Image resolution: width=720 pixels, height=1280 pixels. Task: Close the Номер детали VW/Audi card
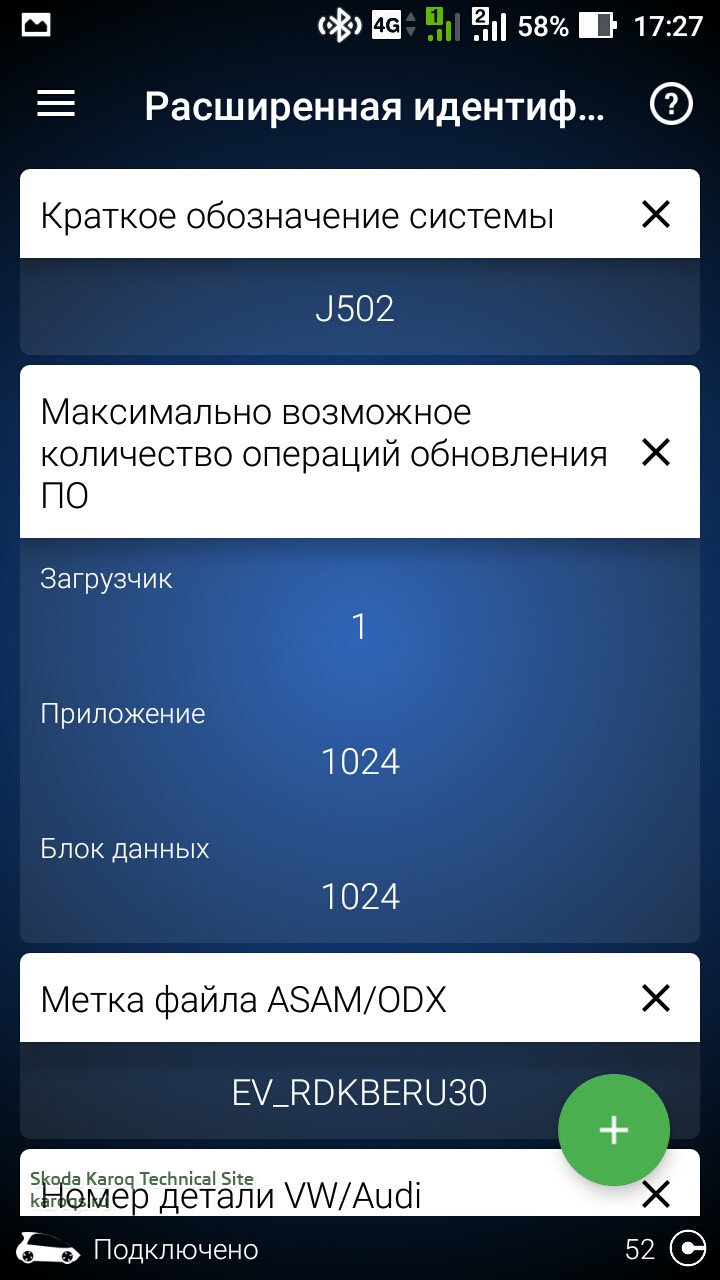click(656, 1193)
